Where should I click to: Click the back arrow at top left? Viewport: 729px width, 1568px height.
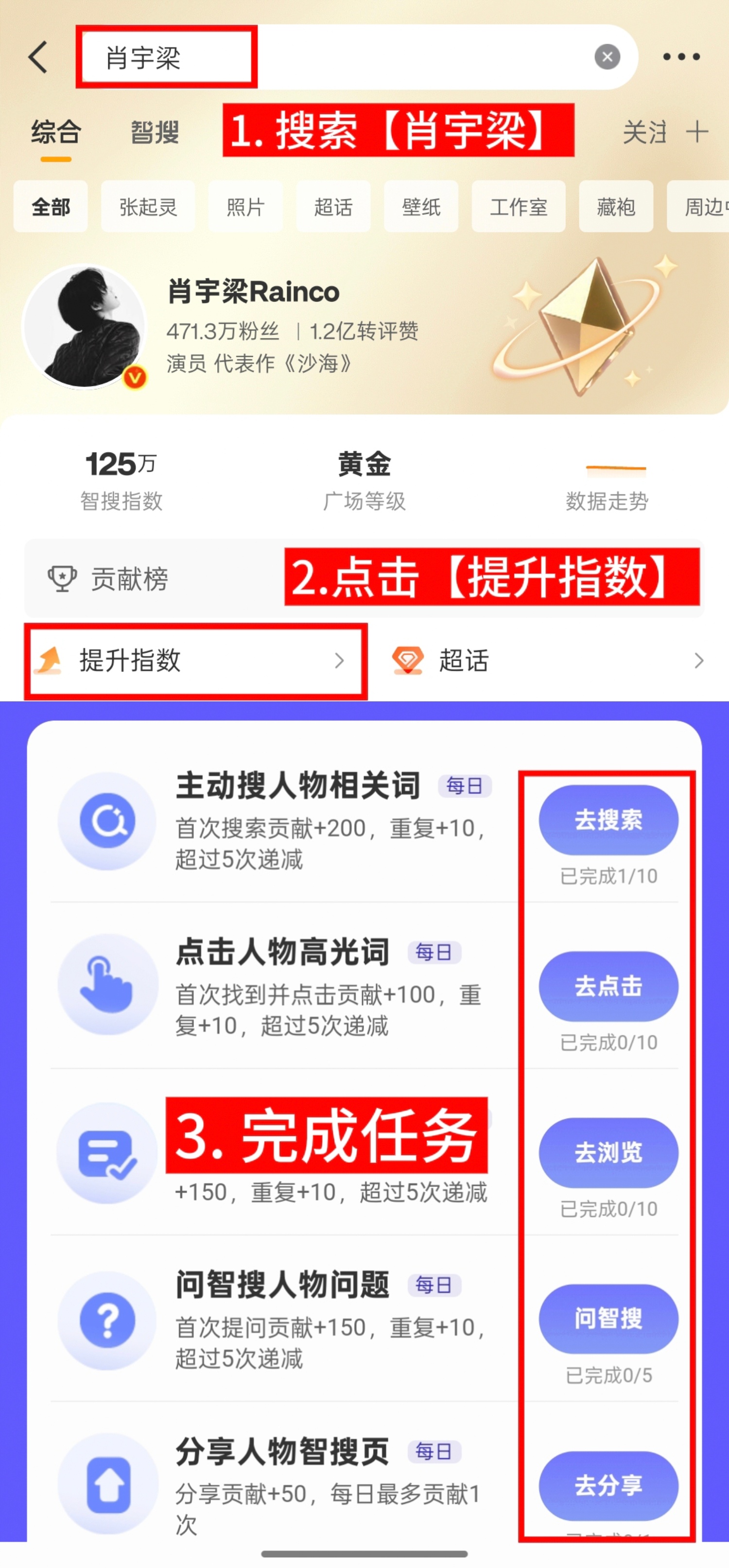point(38,56)
